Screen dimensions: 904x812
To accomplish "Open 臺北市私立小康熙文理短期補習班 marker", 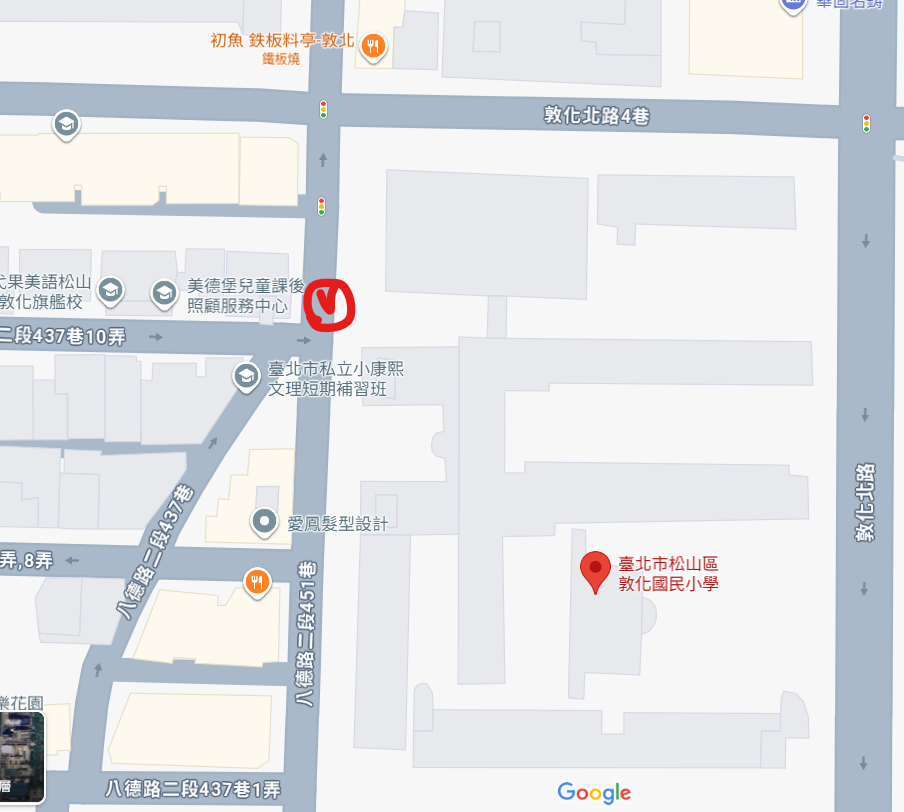I will click(245, 377).
